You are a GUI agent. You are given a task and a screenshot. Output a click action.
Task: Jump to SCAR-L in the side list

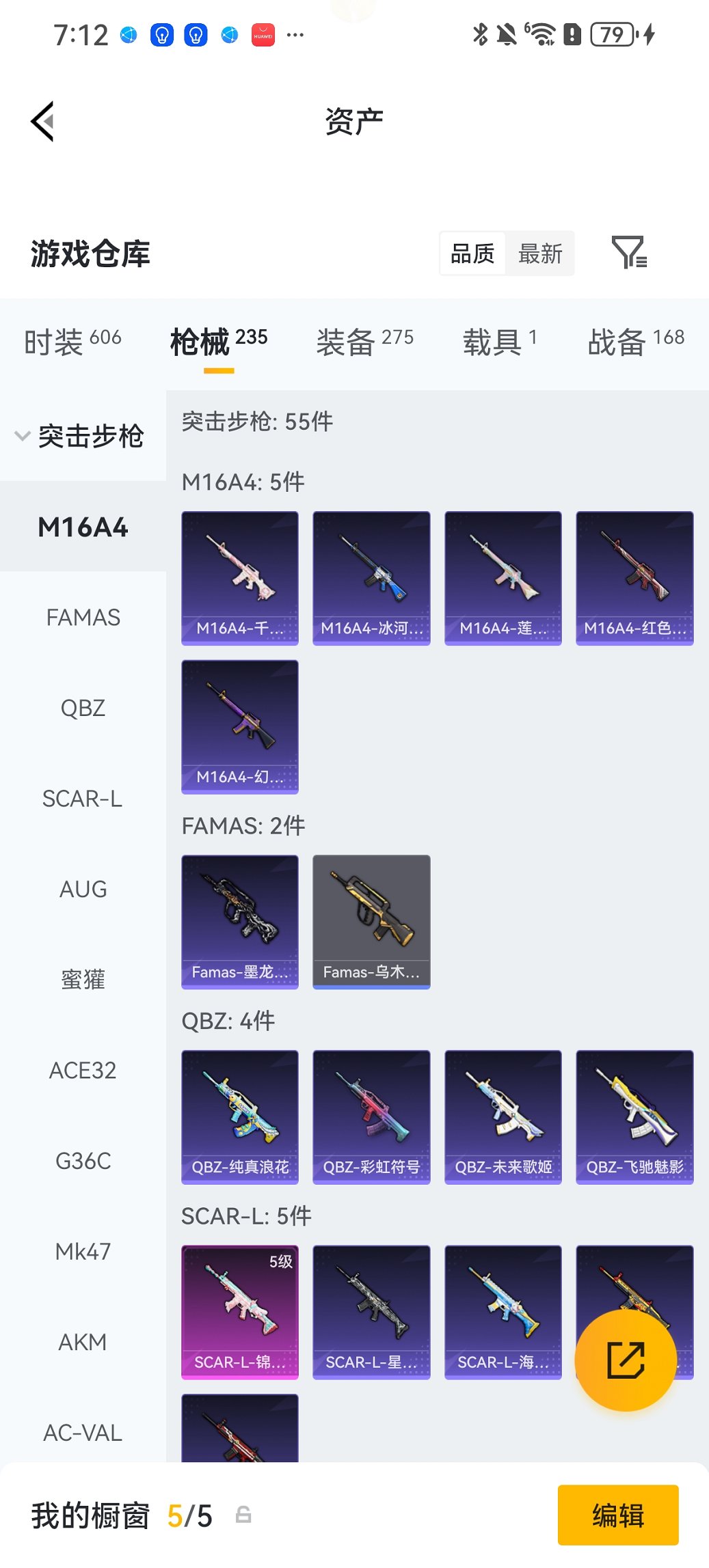(83, 799)
